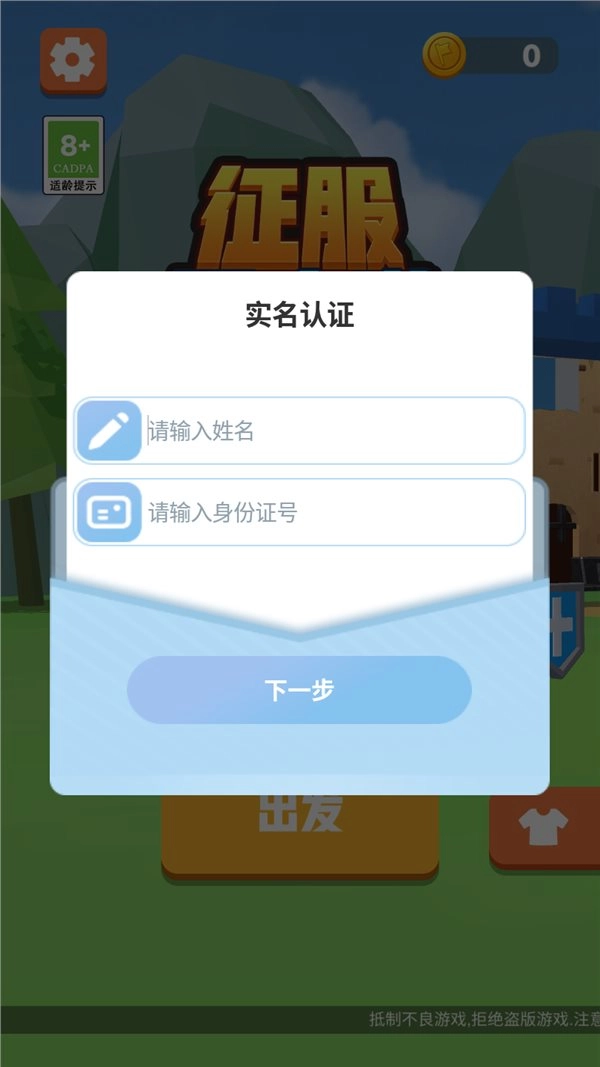Image resolution: width=600 pixels, height=1067 pixels.
Task: Tap the ID number input field
Action: [x=330, y=513]
